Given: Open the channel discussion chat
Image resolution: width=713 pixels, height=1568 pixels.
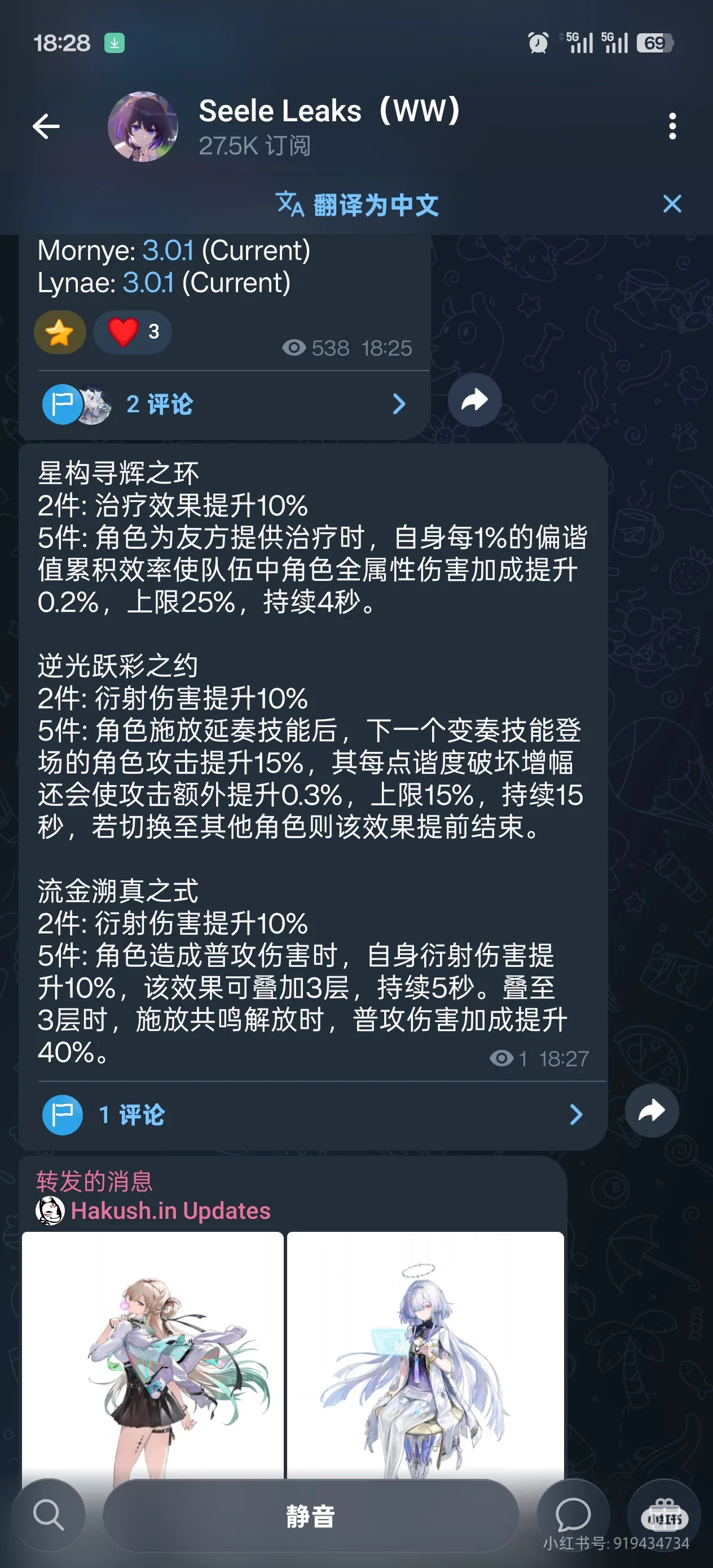Looking at the screenshot, I should (573, 1514).
